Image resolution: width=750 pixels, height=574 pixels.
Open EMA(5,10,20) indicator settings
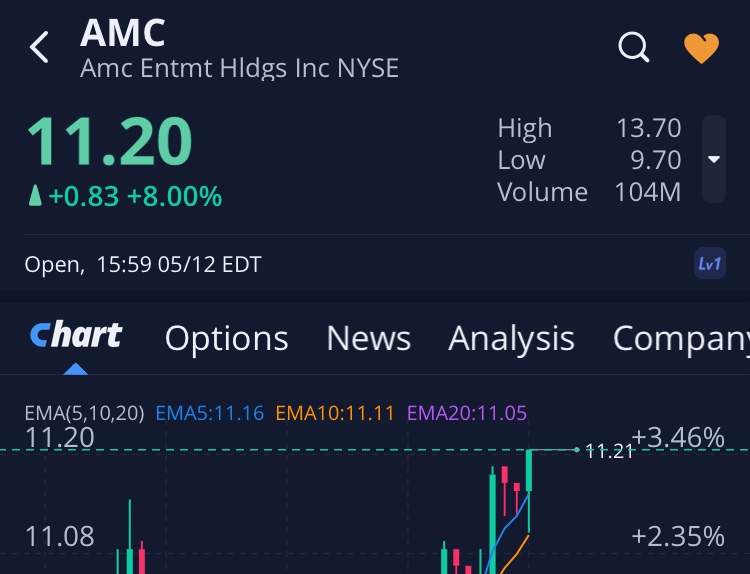click(84, 413)
